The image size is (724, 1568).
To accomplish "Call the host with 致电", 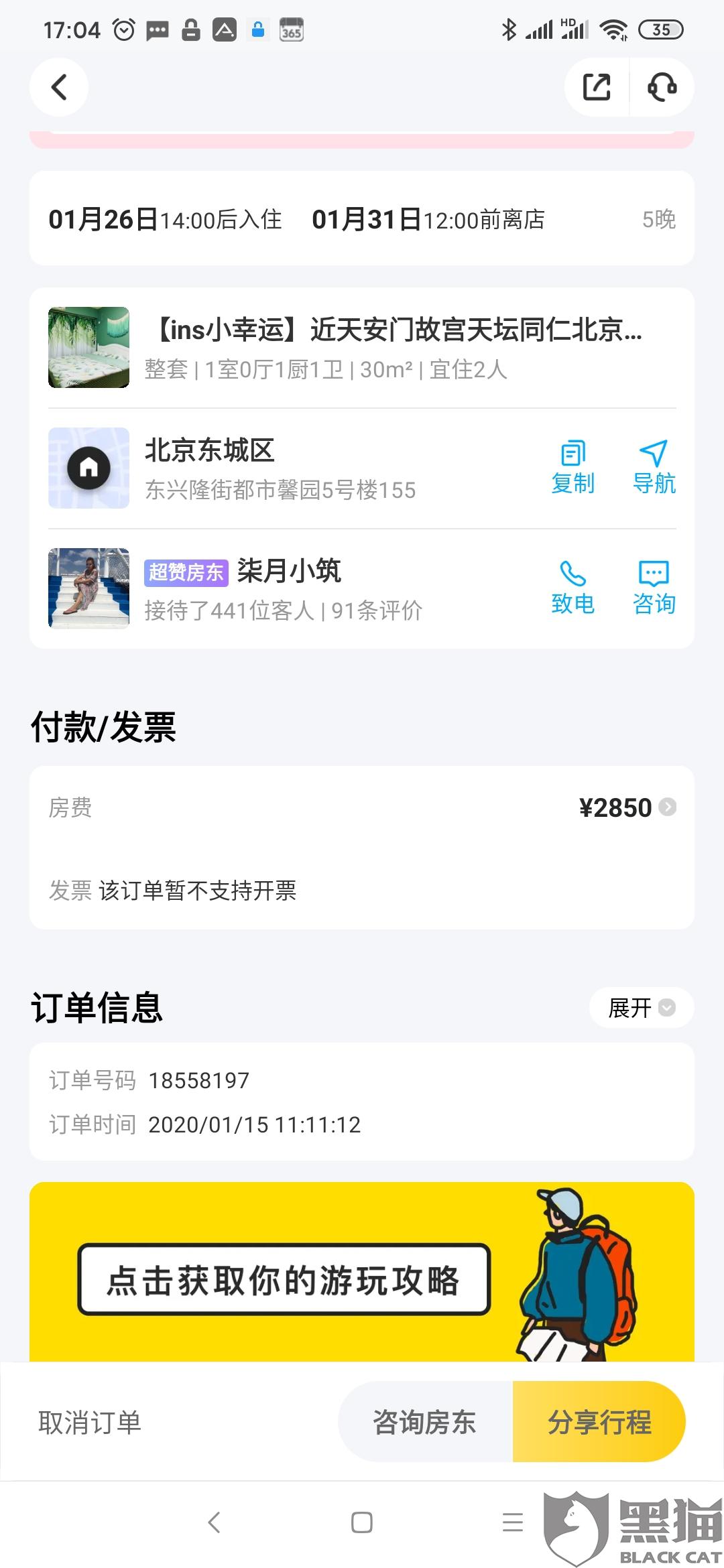I will (572, 588).
